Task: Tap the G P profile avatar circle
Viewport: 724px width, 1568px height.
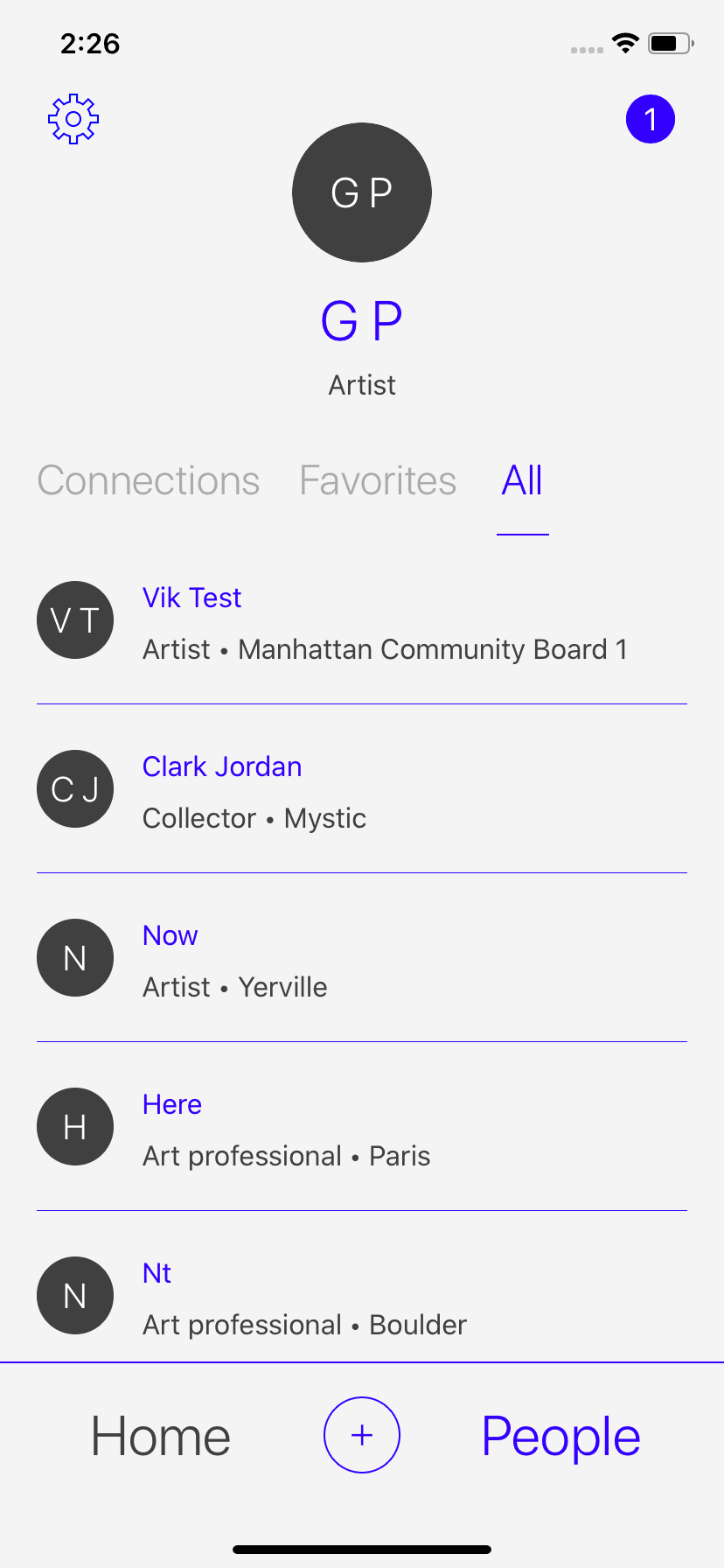Action: point(361,192)
